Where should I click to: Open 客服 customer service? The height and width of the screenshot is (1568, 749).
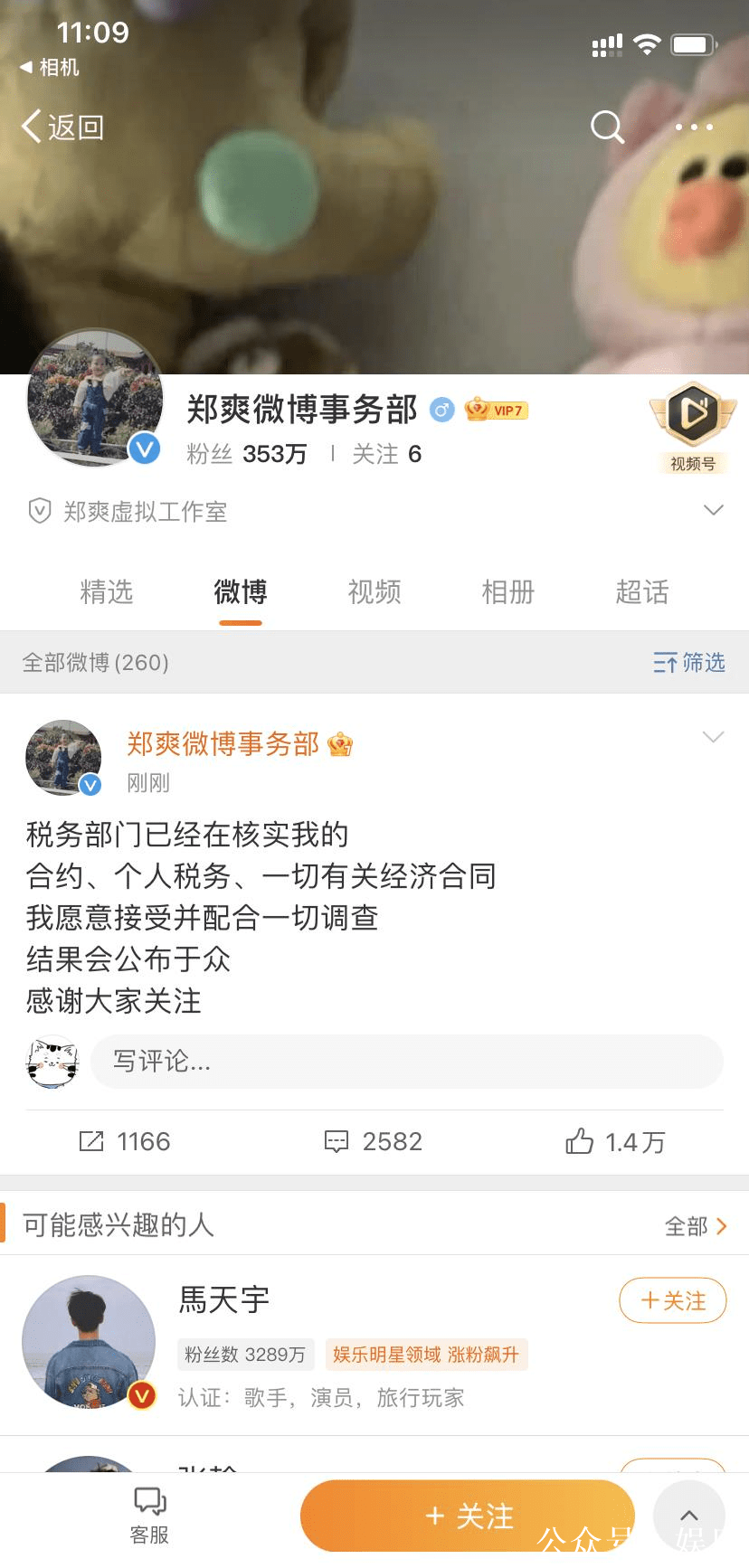(x=150, y=1516)
